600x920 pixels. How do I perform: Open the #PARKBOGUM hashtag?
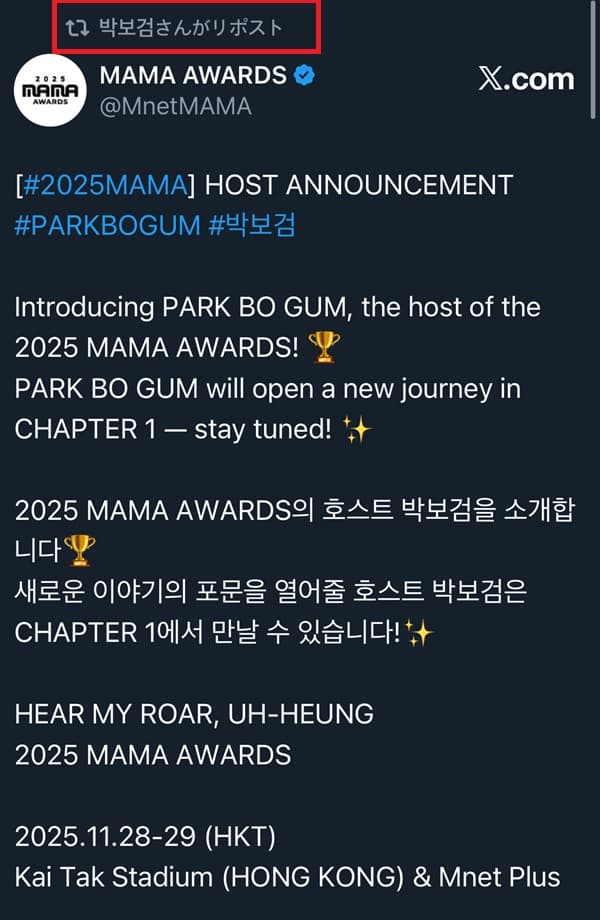[x=107, y=225]
